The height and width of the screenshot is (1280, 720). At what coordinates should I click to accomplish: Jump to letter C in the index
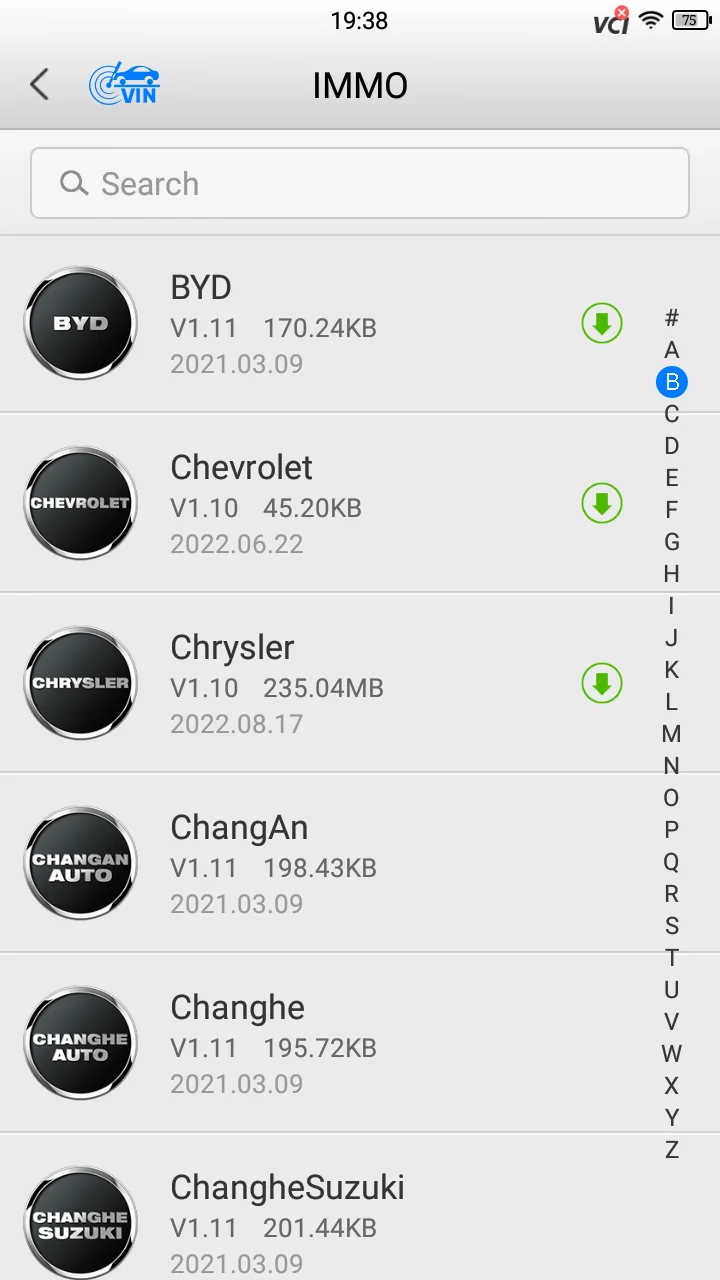pos(672,414)
